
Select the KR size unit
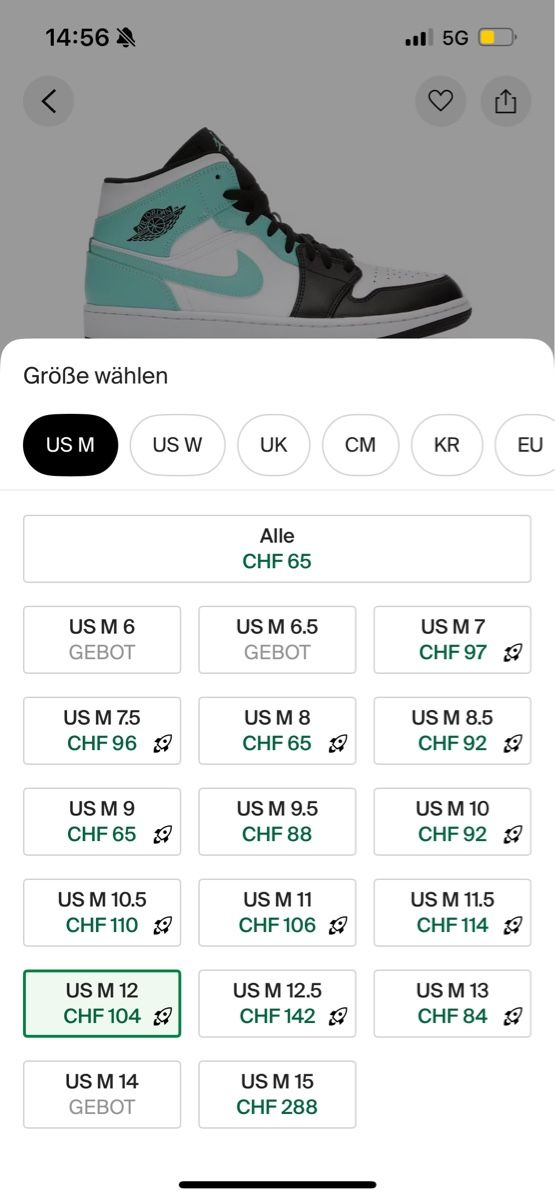(447, 444)
